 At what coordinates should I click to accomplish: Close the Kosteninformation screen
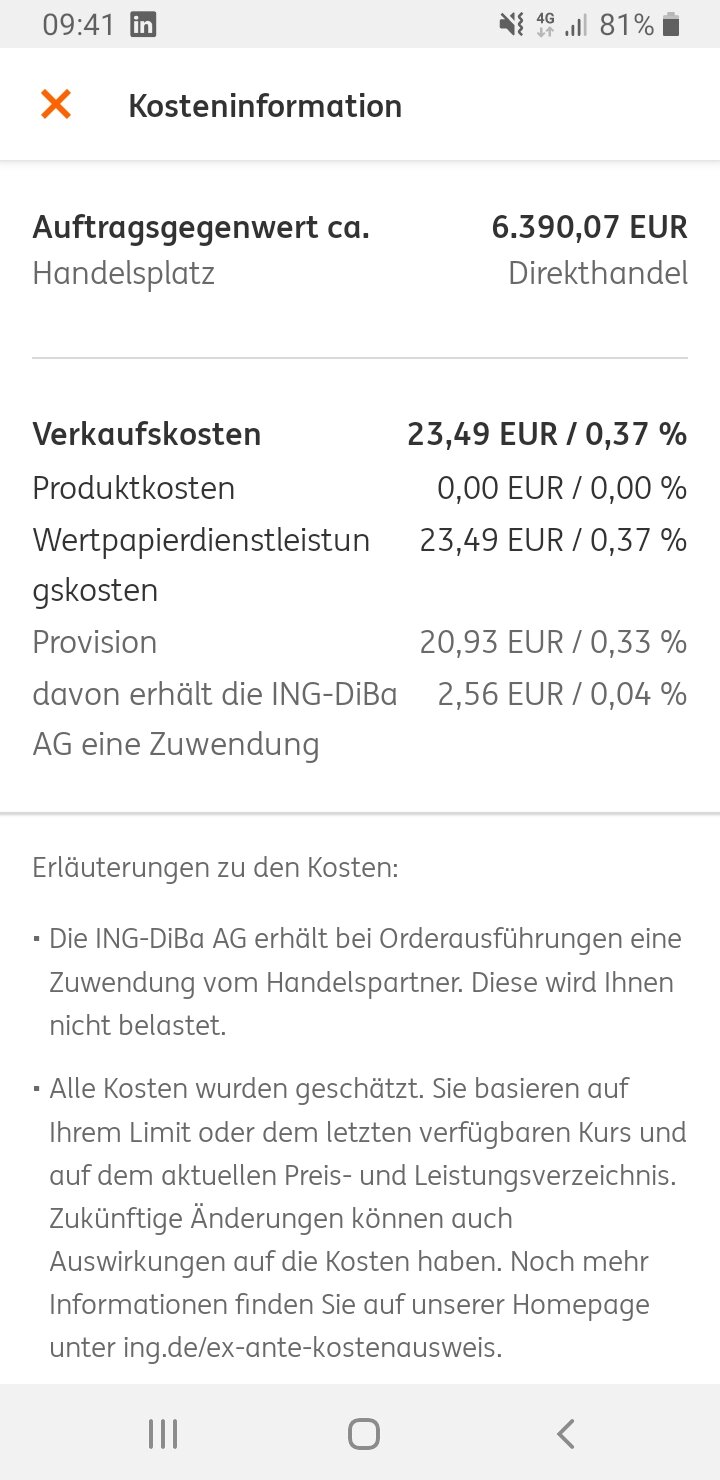point(56,105)
